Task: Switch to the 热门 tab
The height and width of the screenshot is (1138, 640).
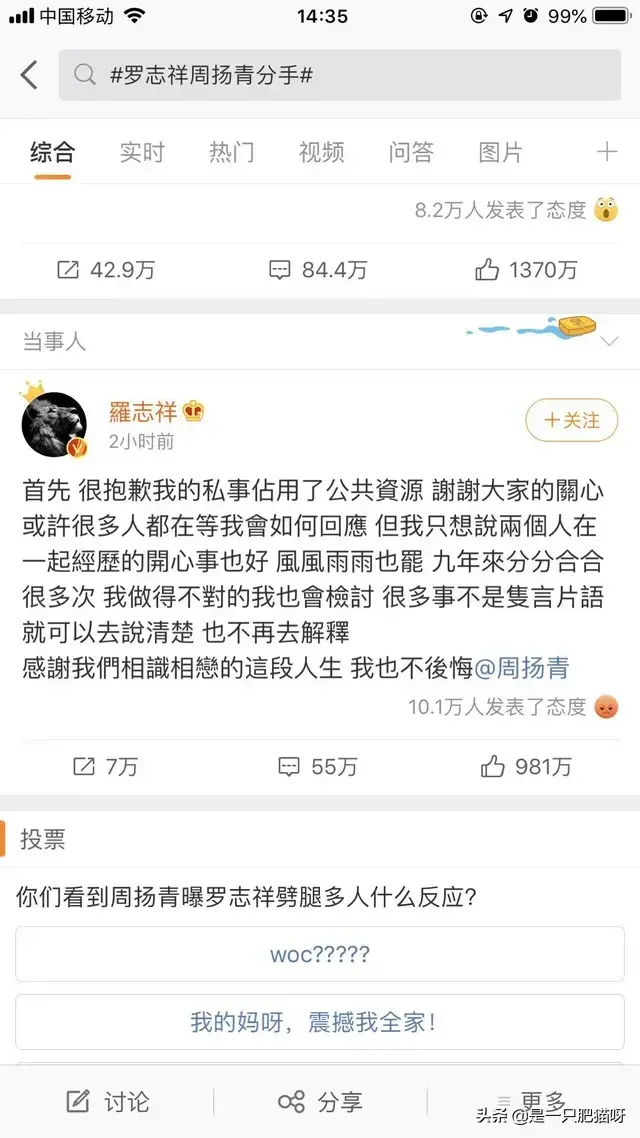Action: [231, 152]
